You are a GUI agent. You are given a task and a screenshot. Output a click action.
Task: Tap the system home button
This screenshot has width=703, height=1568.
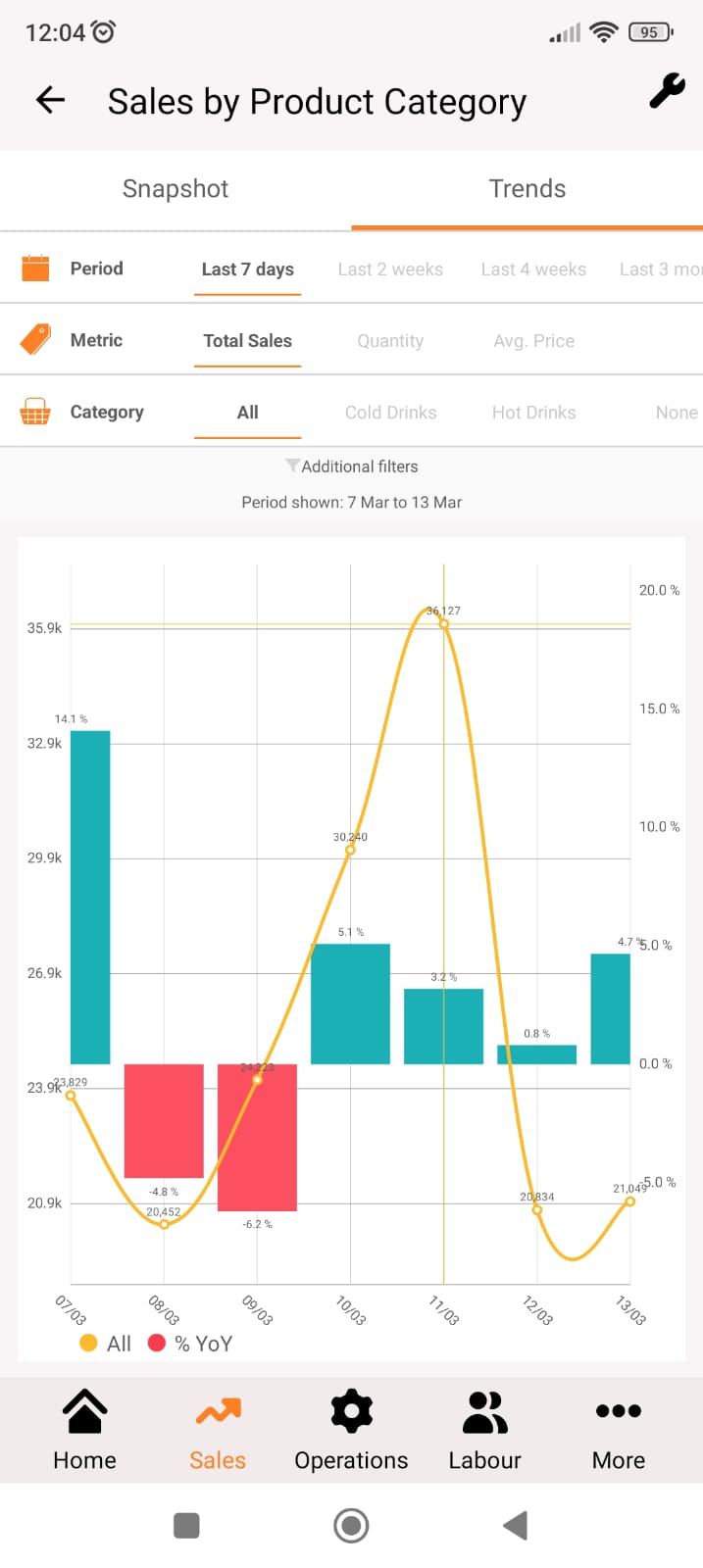(351, 1526)
